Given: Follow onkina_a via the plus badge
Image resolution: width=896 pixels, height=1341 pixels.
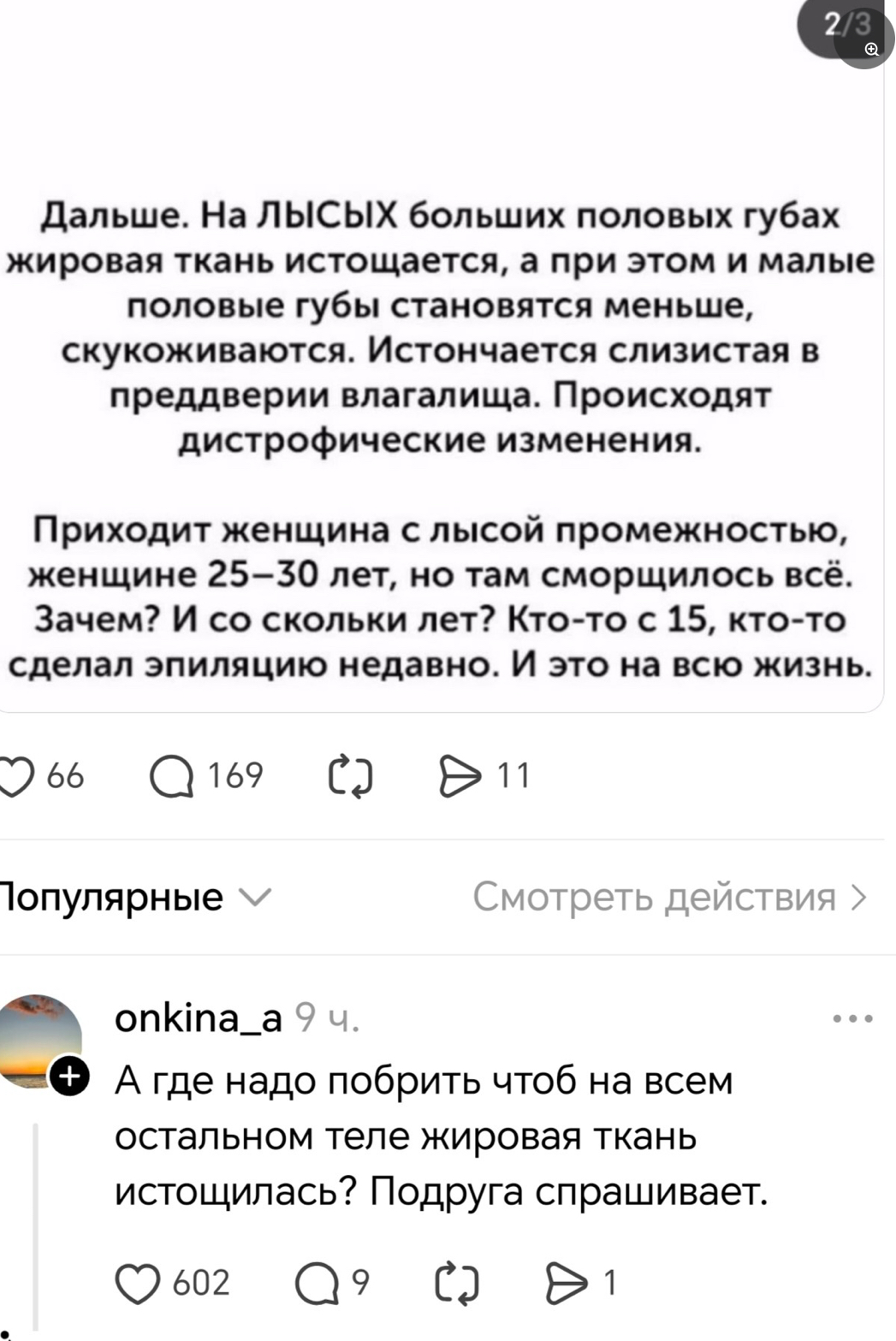Looking at the screenshot, I should pos(69,1076).
